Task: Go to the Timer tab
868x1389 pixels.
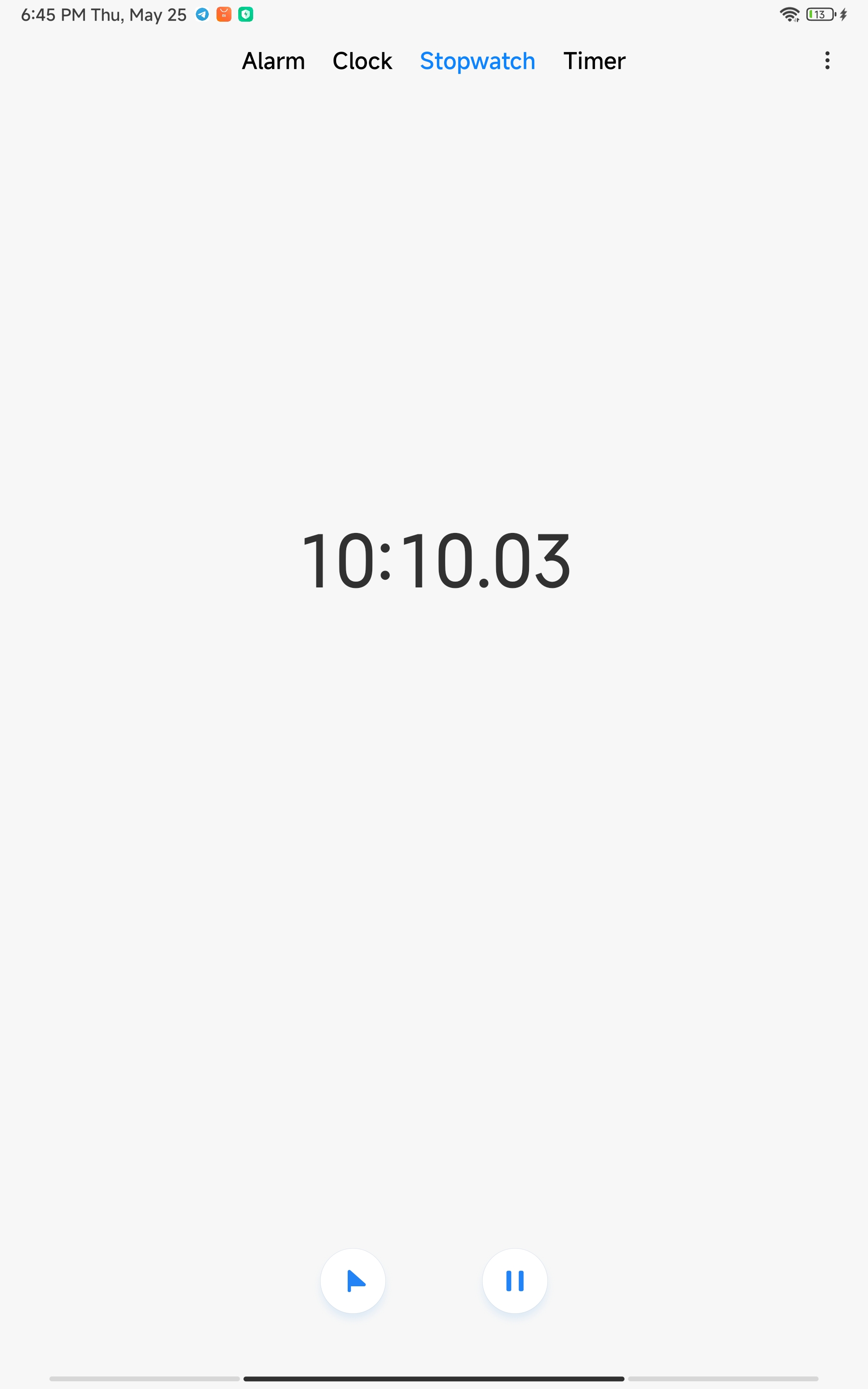Action: click(x=594, y=61)
